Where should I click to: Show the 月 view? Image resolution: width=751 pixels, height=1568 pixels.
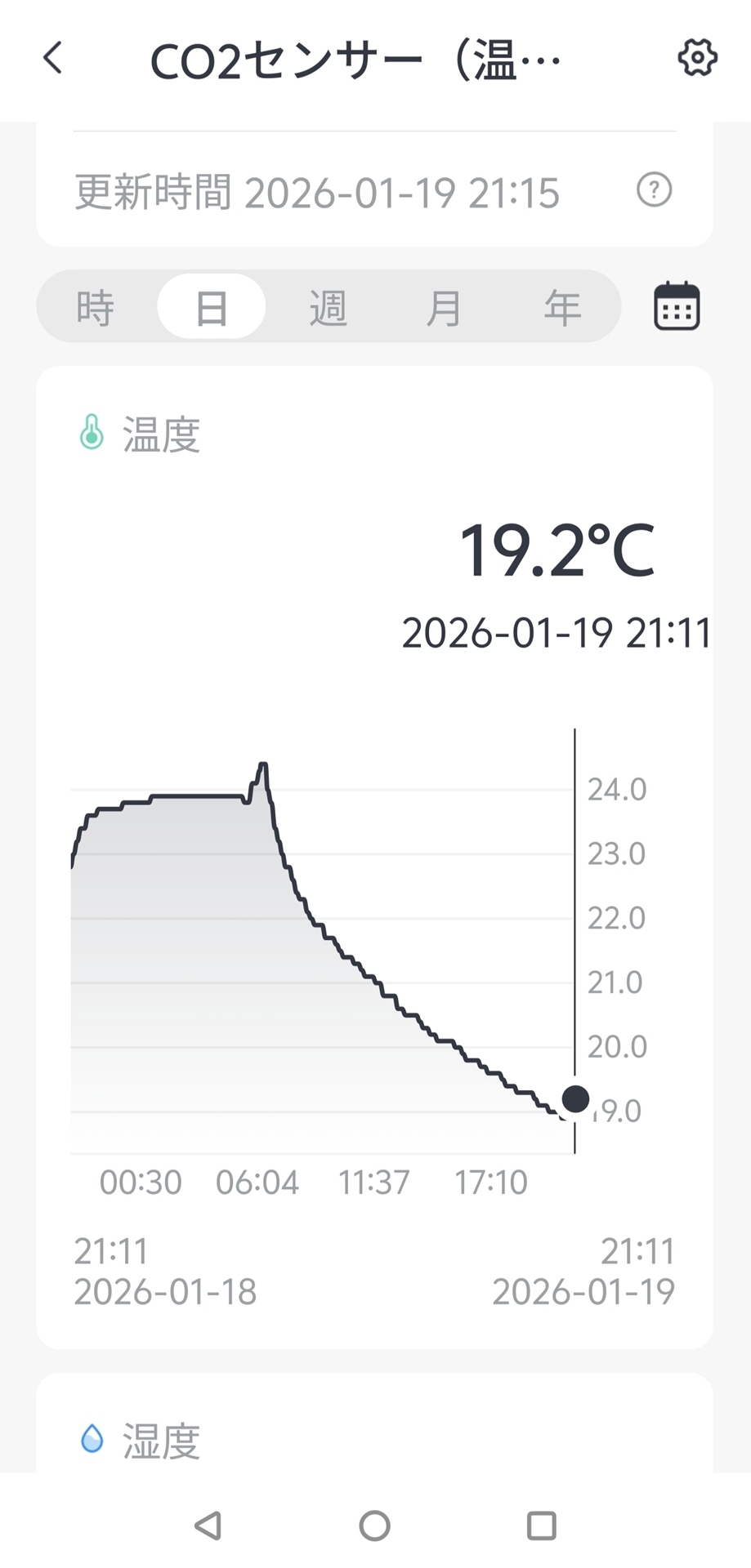click(x=444, y=308)
